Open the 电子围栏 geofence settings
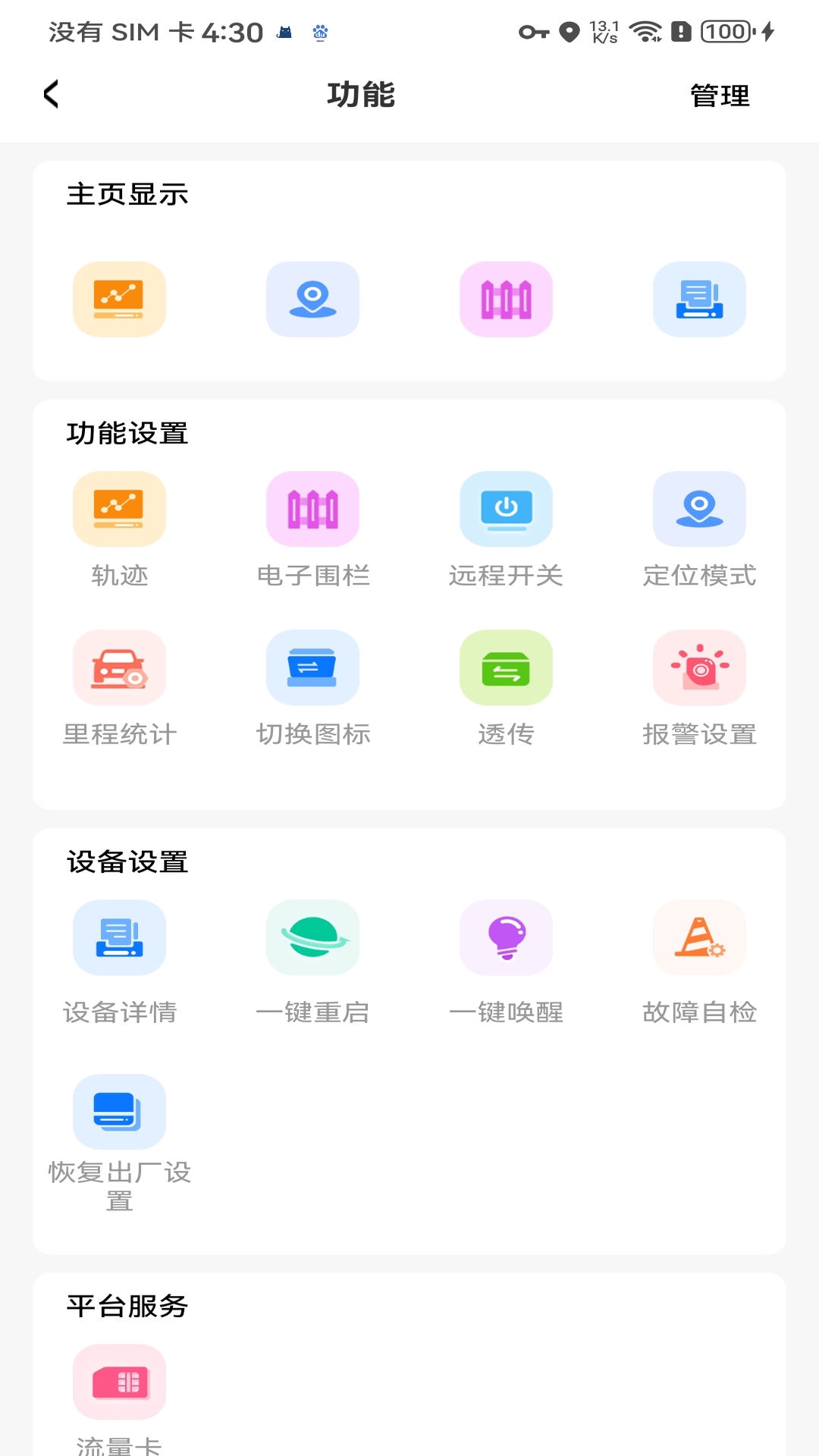 coord(312,509)
